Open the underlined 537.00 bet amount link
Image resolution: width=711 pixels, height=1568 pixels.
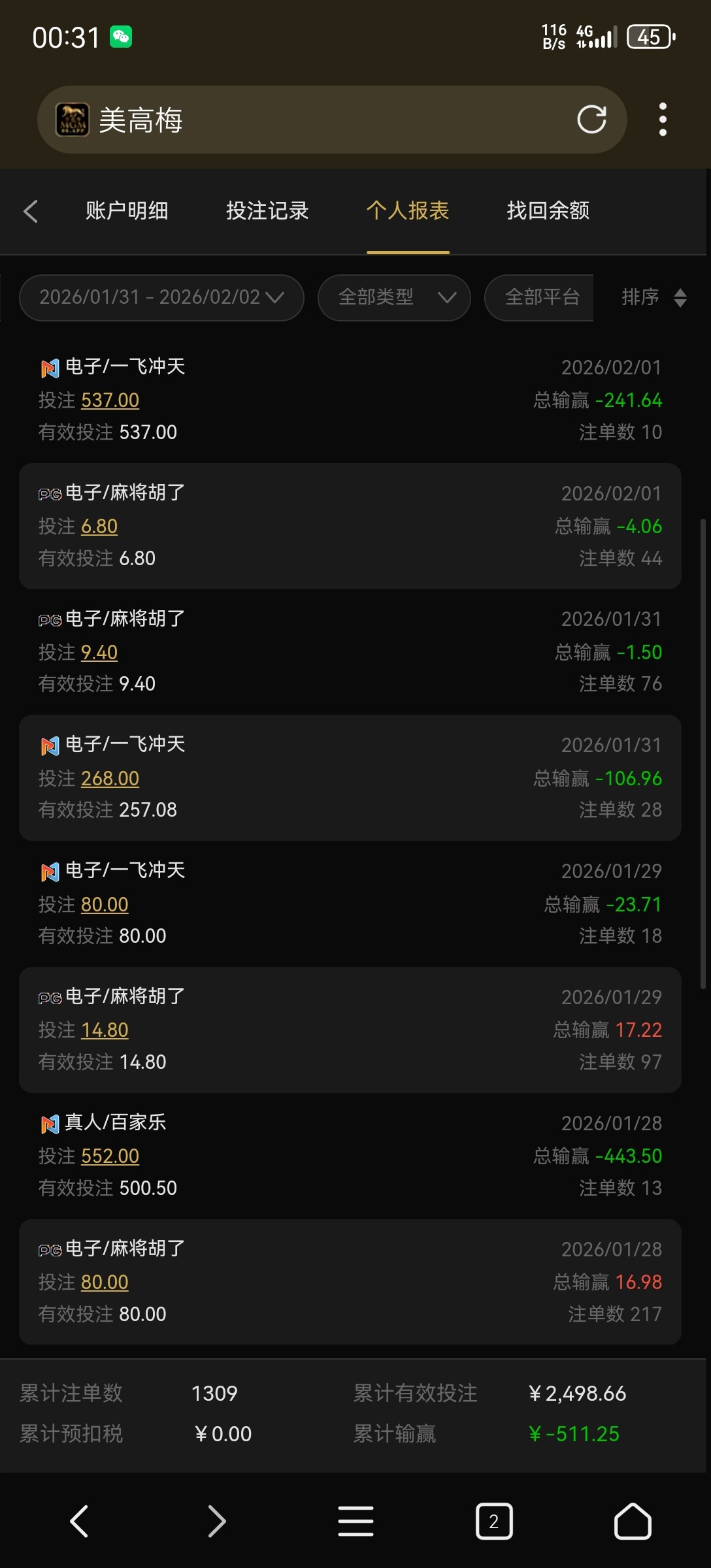click(109, 400)
